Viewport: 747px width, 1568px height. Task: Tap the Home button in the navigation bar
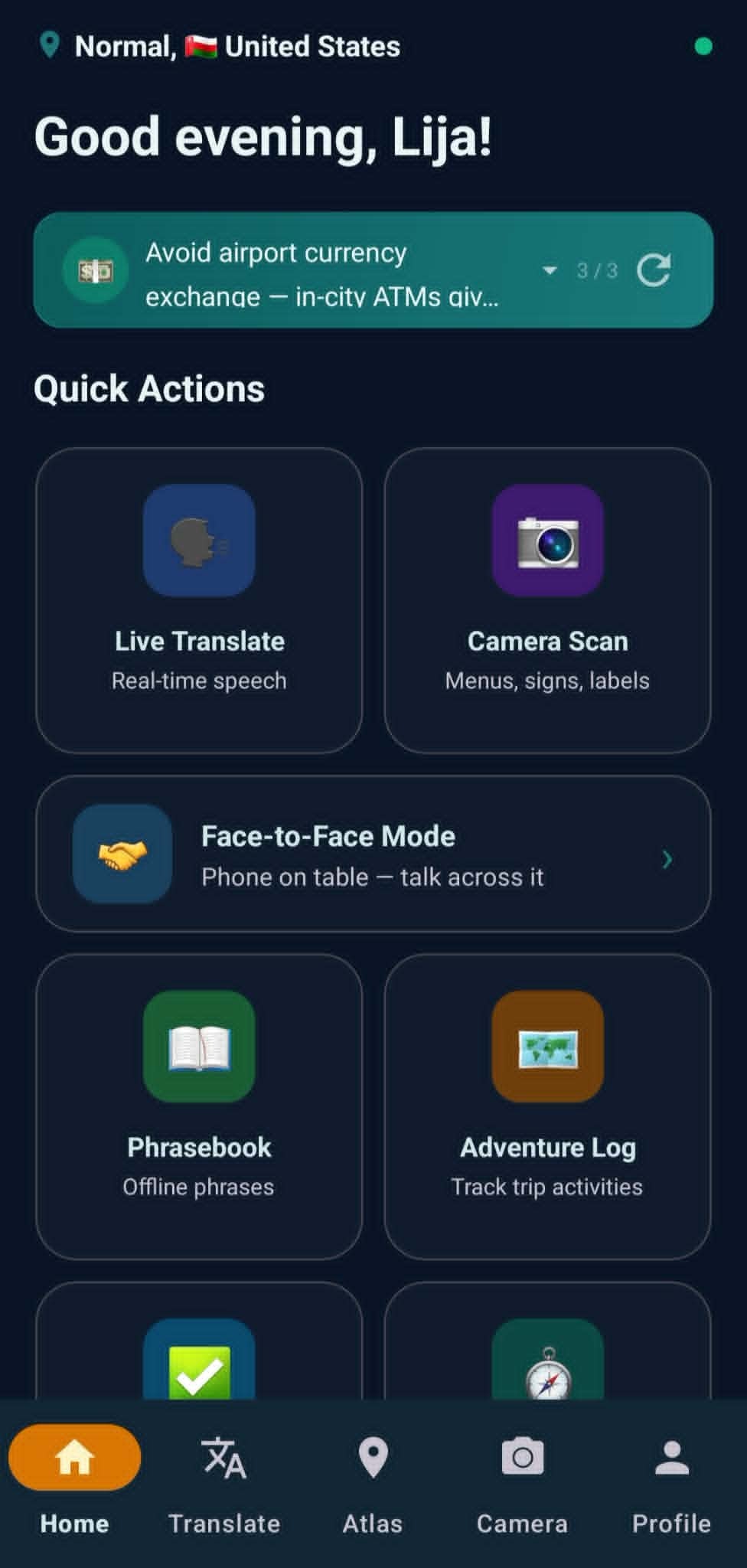click(74, 1457)
